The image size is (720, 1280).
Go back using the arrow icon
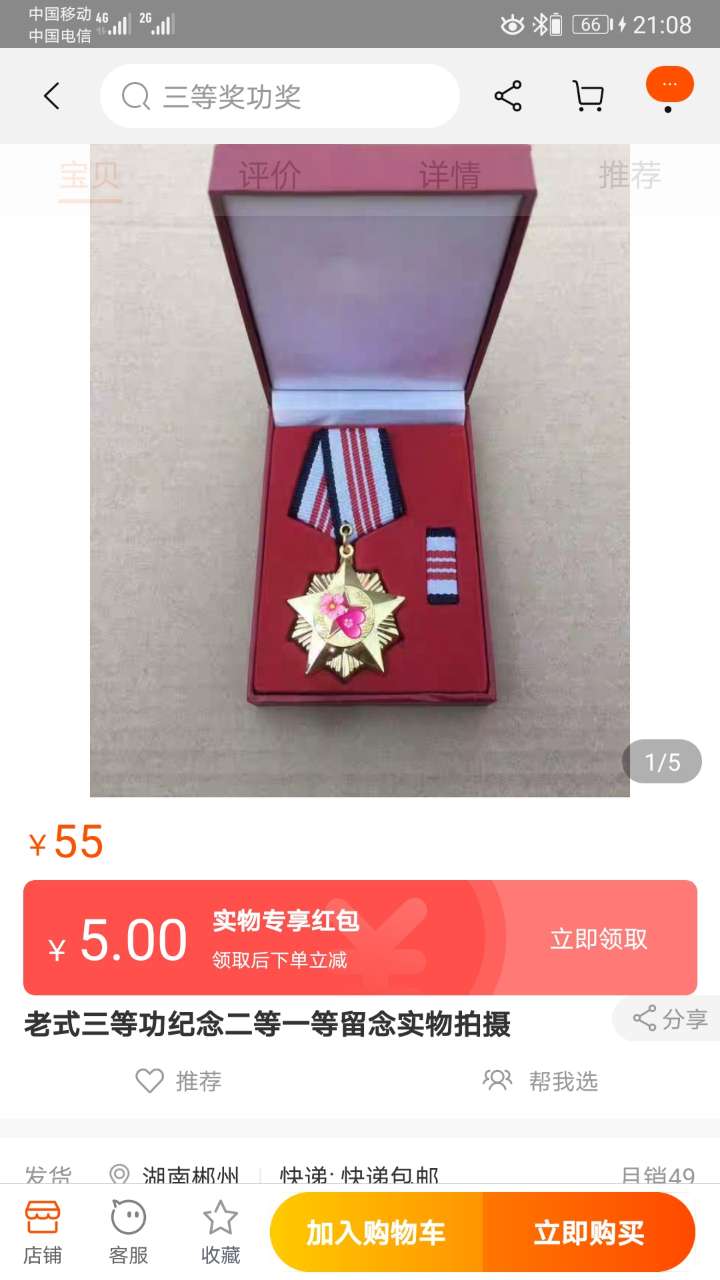[x=52, y=97]
